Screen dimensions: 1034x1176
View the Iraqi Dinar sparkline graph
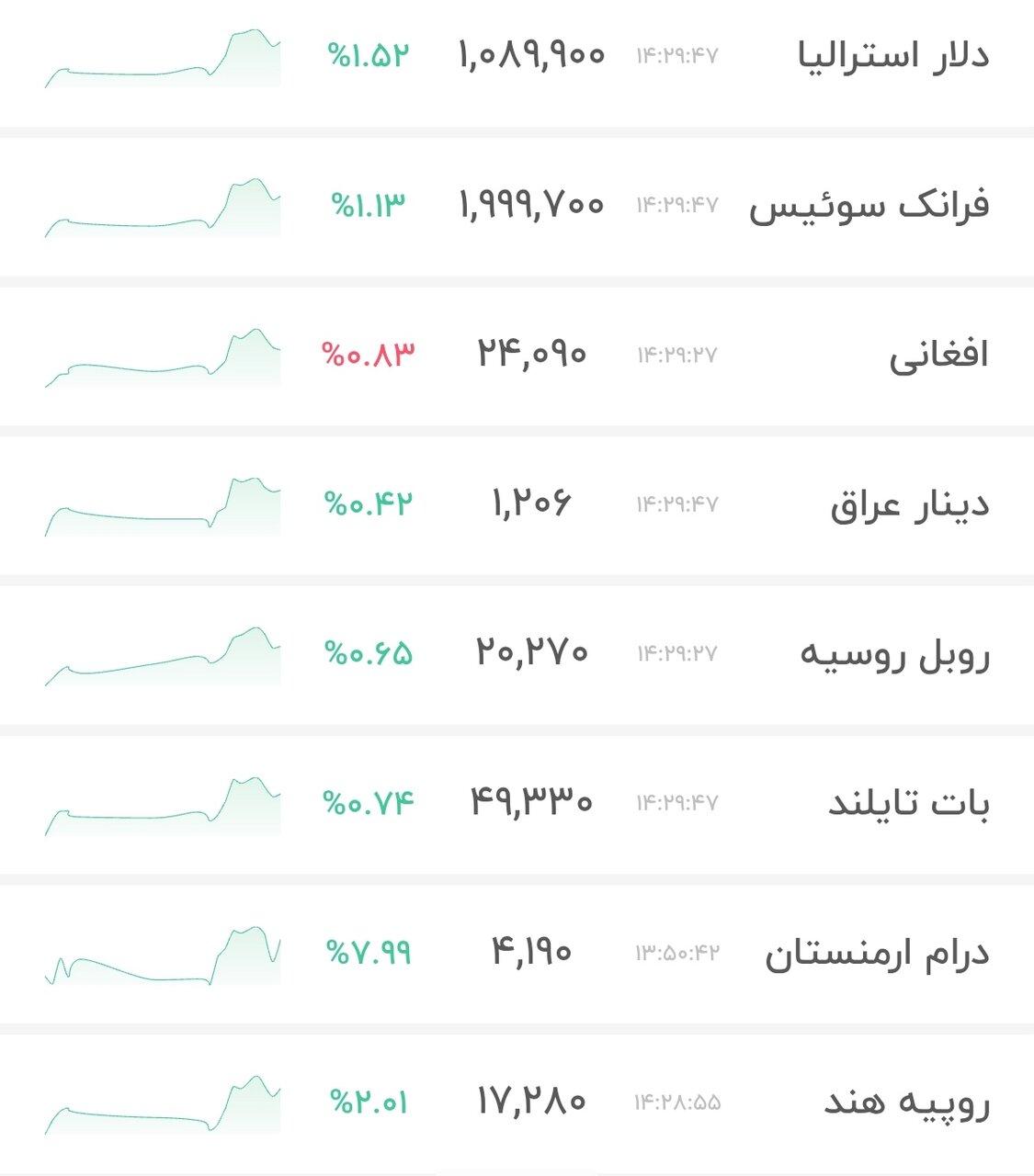[x=161, y=501]
